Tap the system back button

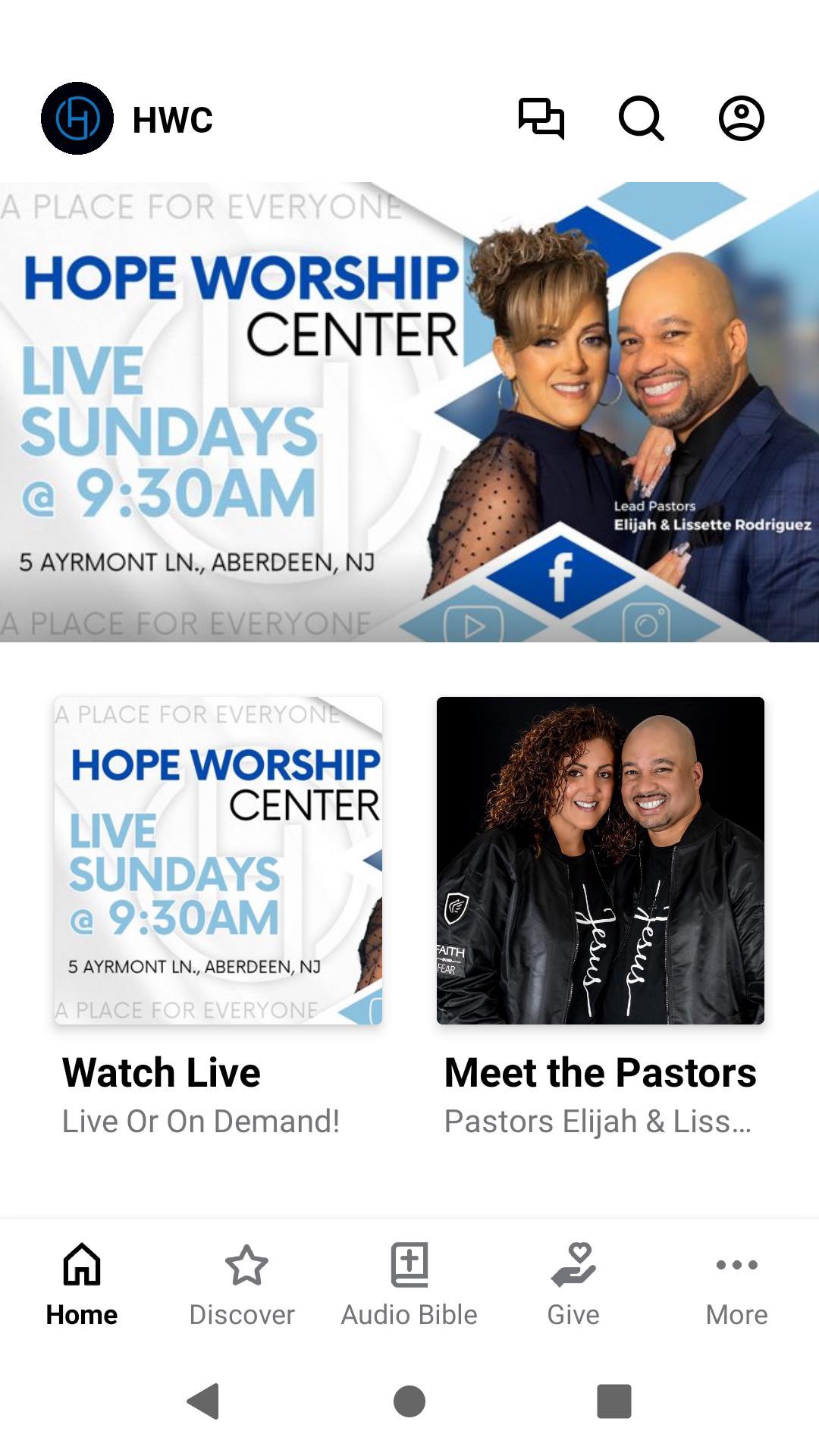tap(203, 1401)
